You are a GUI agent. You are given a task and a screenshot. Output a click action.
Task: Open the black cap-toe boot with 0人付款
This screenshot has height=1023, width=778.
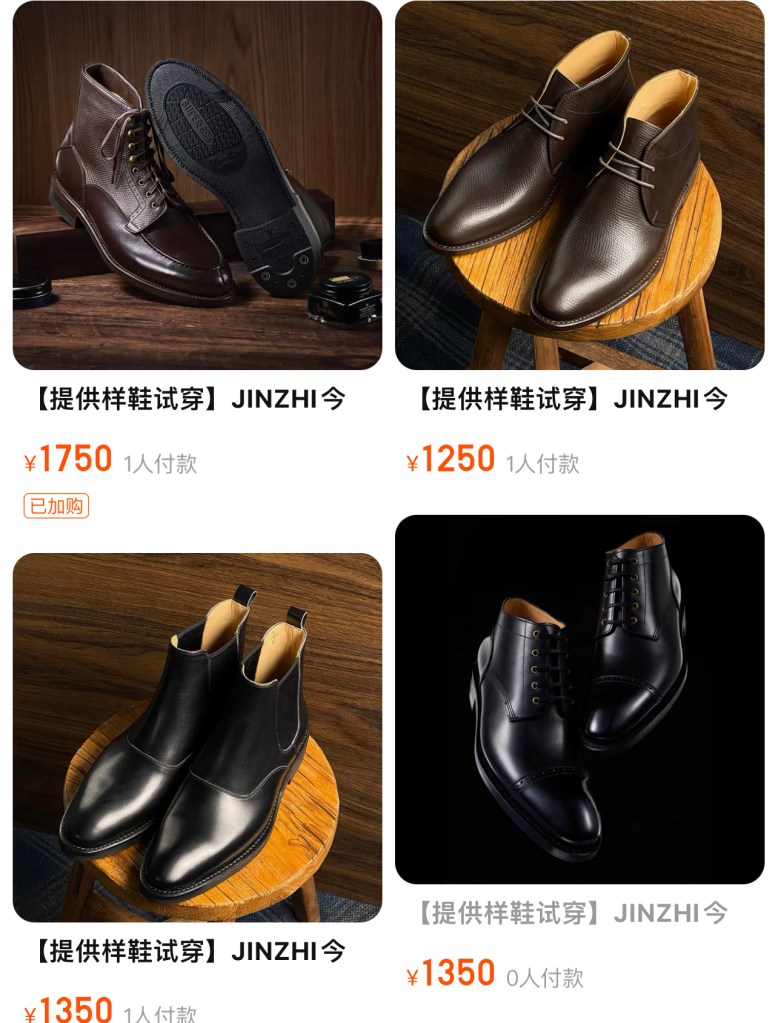pyautogui.click(x=579, y=699)
